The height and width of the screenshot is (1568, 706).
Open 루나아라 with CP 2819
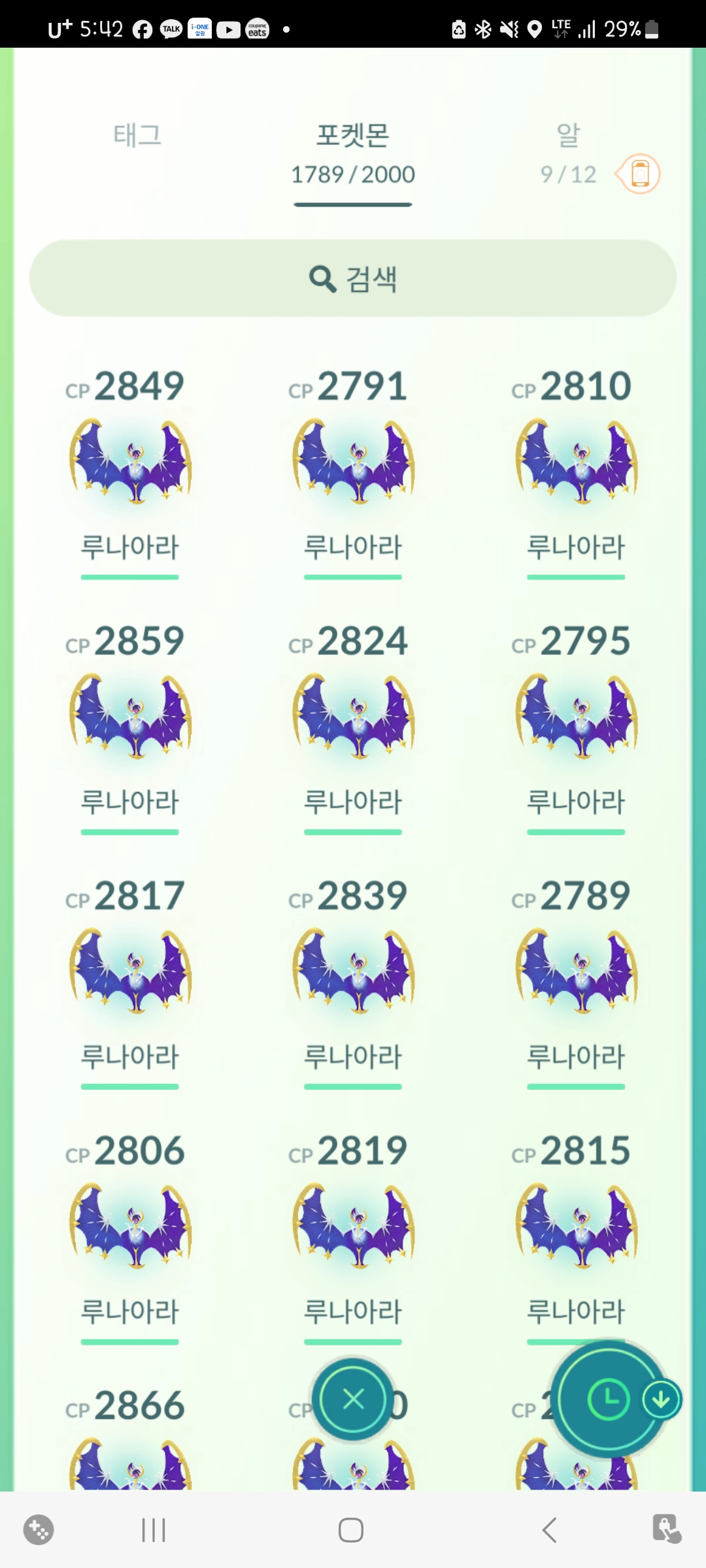tap(353, 1227)
